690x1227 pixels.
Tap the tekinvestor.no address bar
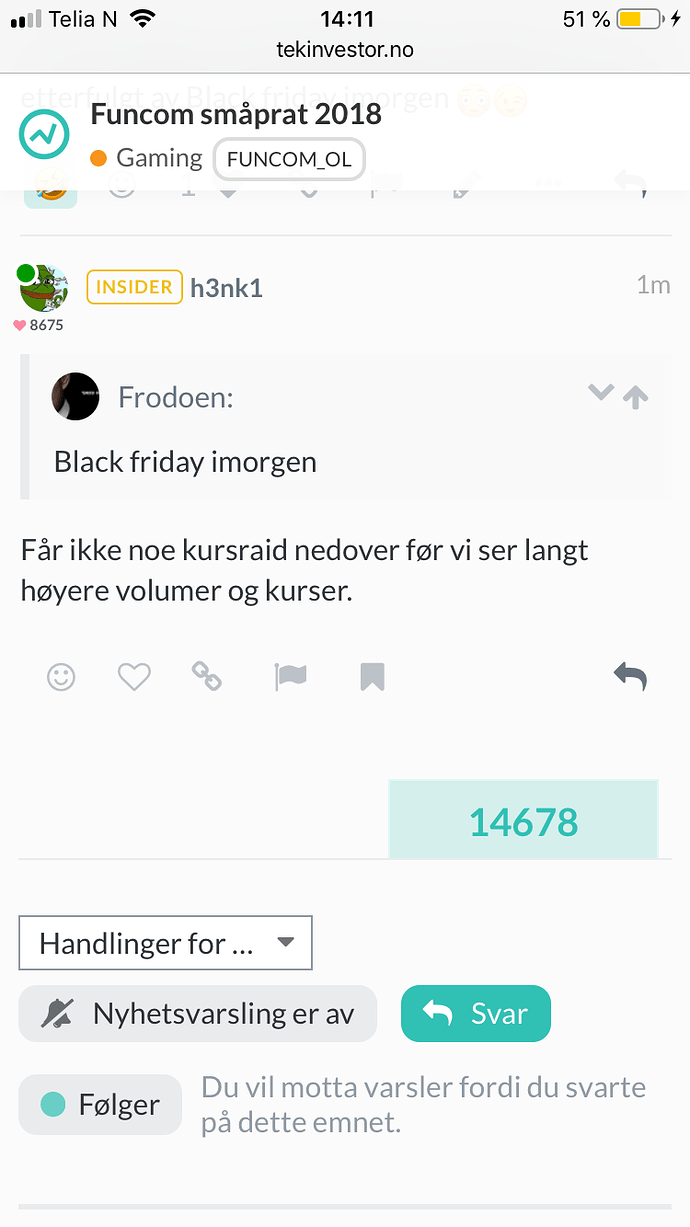point(345,49)
